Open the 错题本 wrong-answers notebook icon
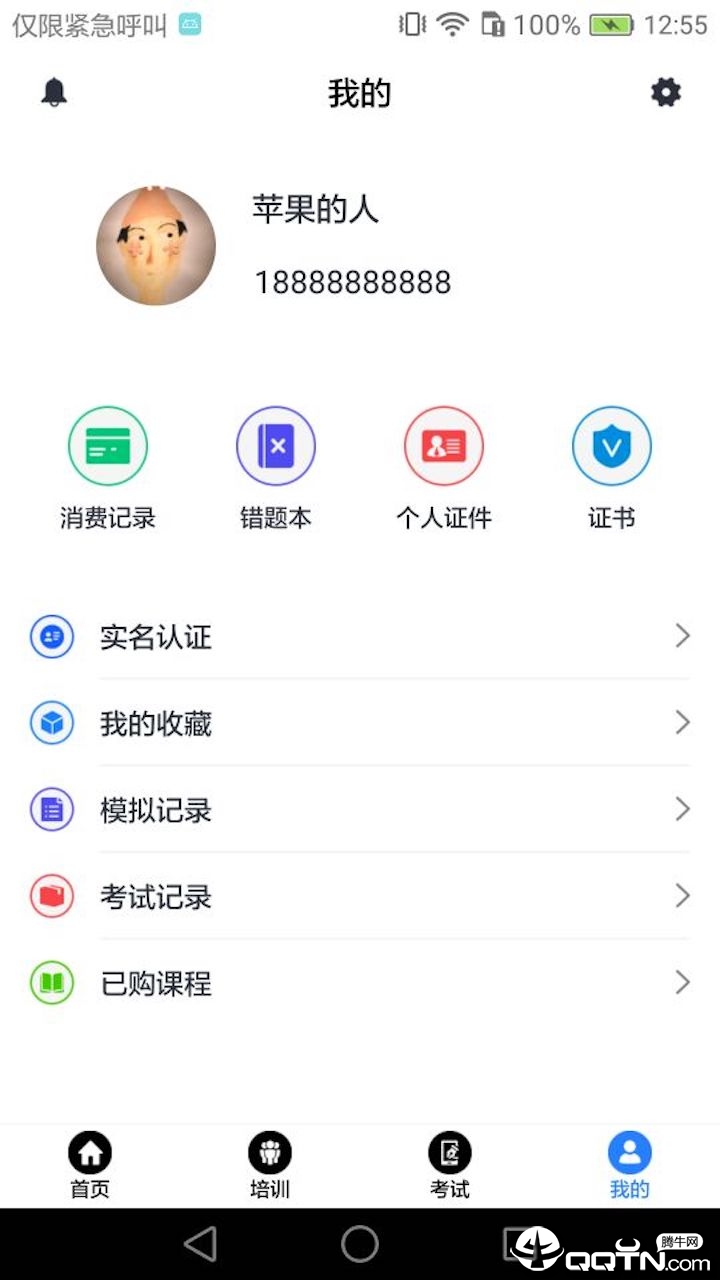This screenshot has height=1280, width=720. click(x=276, y=446)
